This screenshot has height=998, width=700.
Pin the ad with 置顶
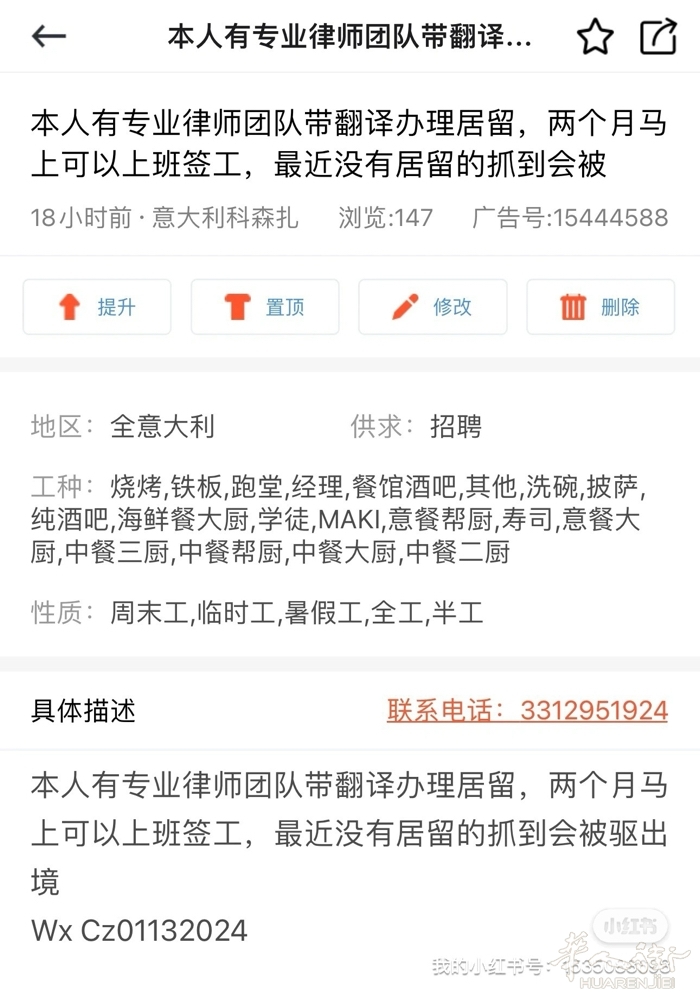[265, 307]
